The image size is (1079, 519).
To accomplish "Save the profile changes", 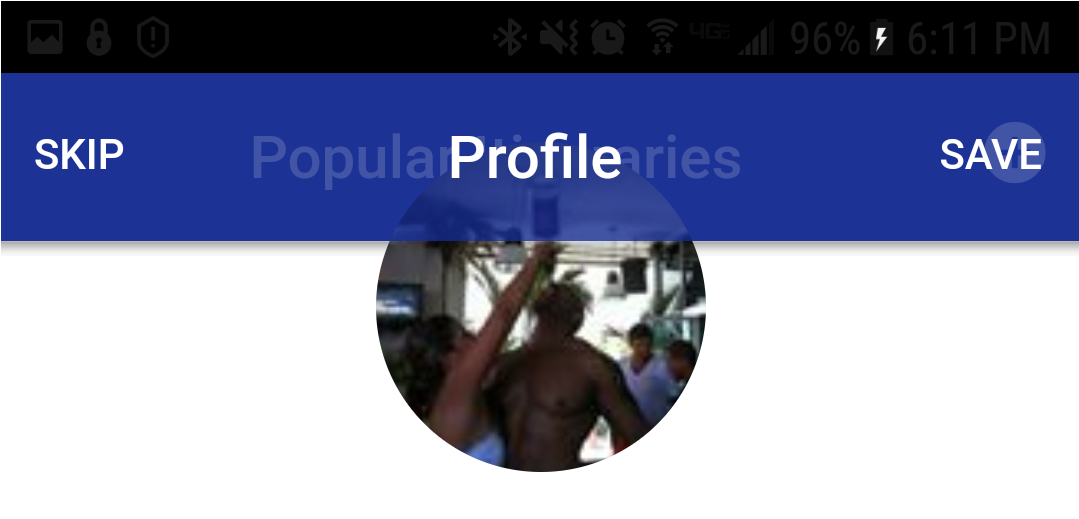I will (990, 154).
